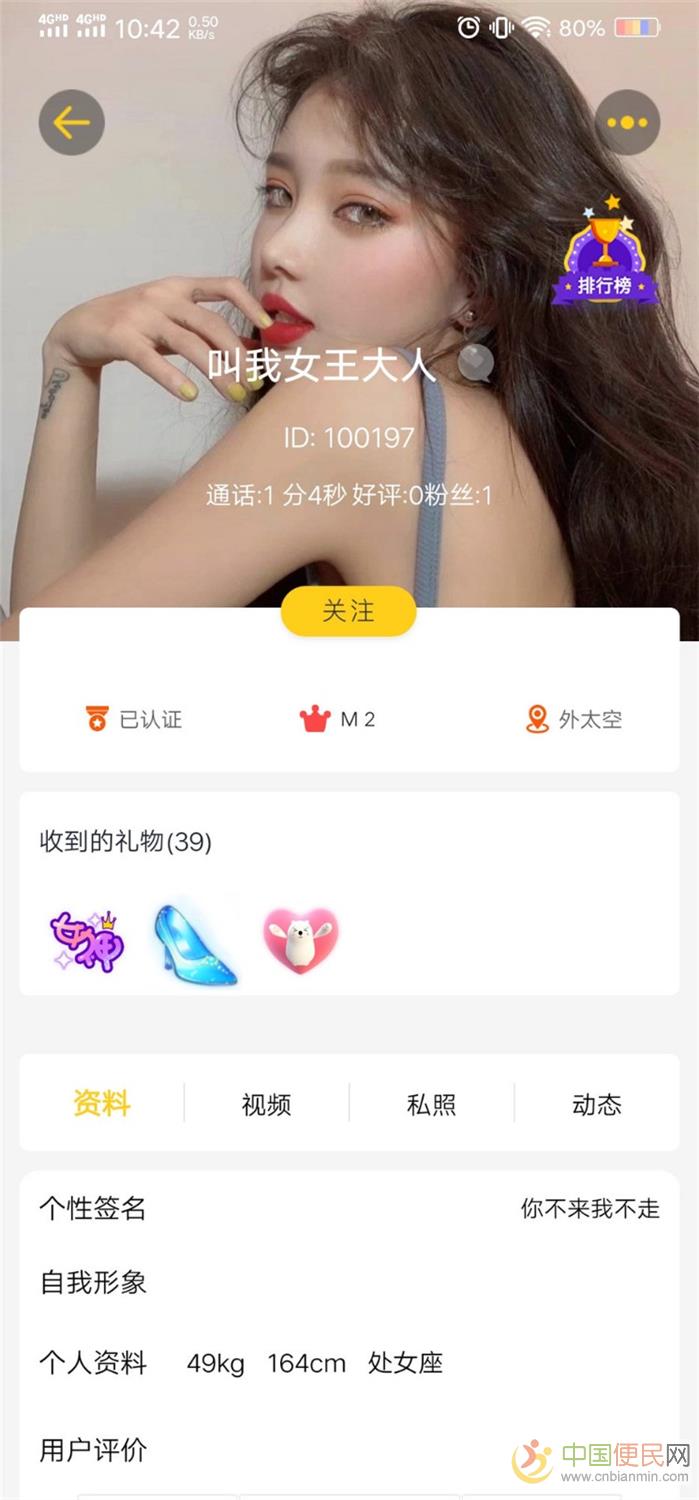This screenshot has width=699, height=1500.
Task: Open the 私照 tab
Action: (431, 1104)
